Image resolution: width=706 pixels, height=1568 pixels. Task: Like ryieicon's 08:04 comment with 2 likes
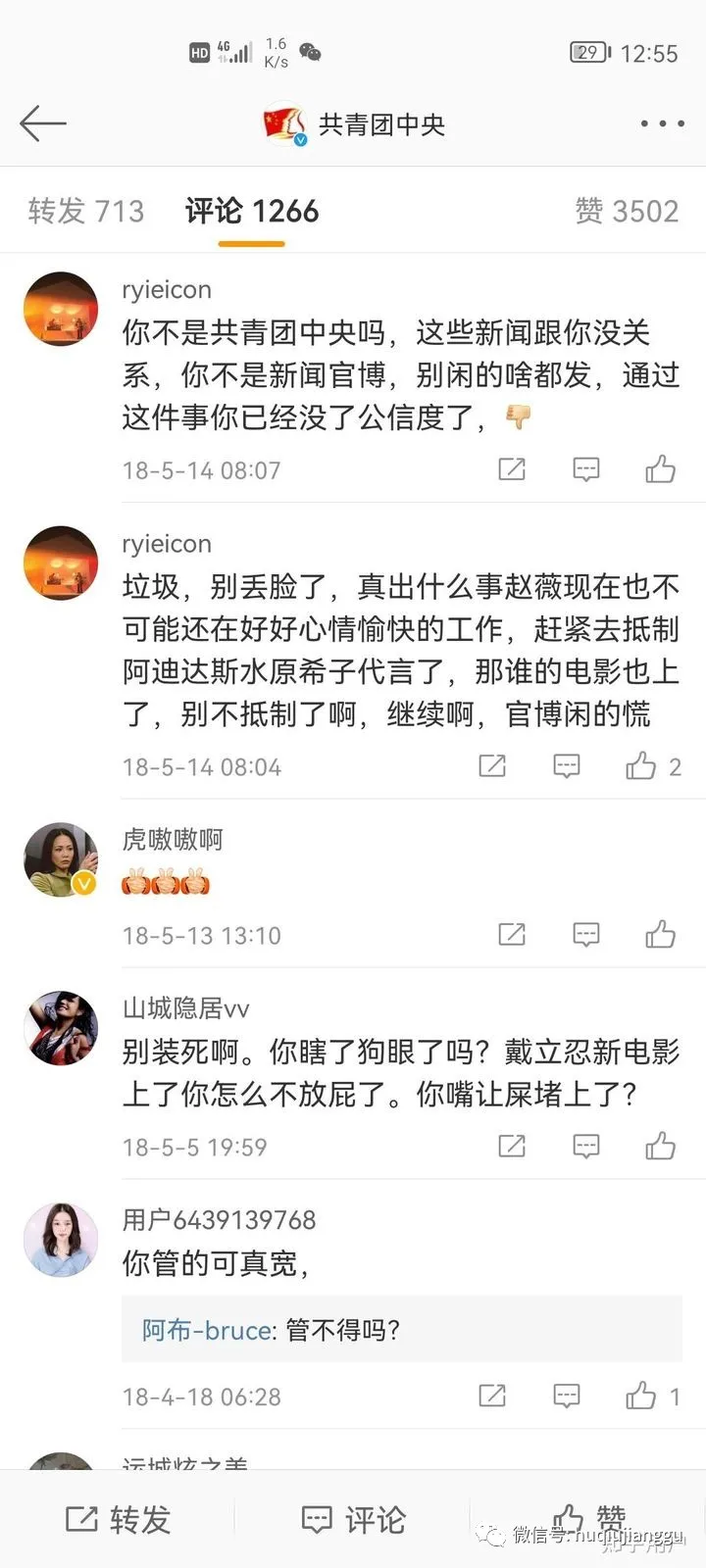[642, 766]
